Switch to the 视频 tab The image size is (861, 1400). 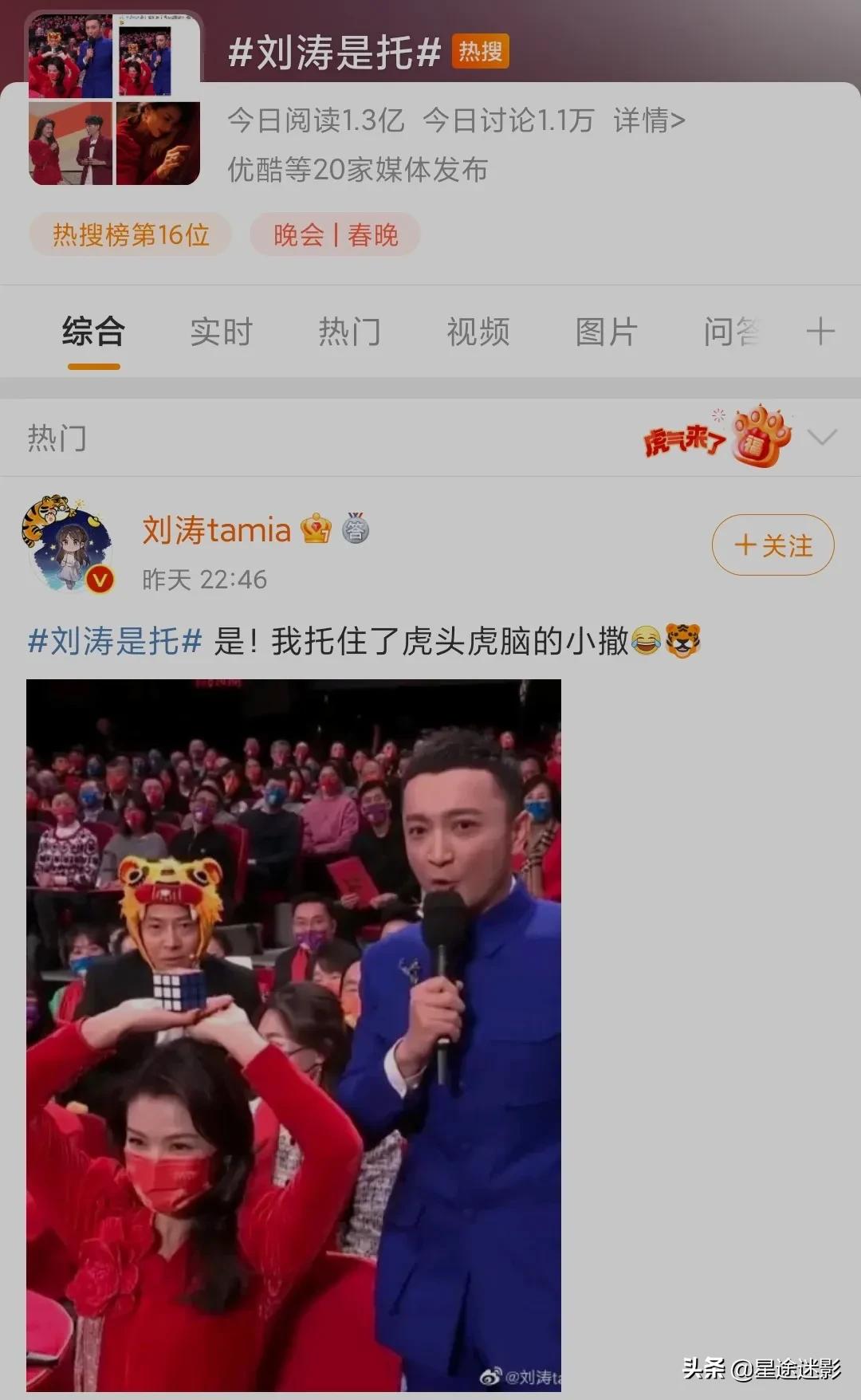[478, 332]
